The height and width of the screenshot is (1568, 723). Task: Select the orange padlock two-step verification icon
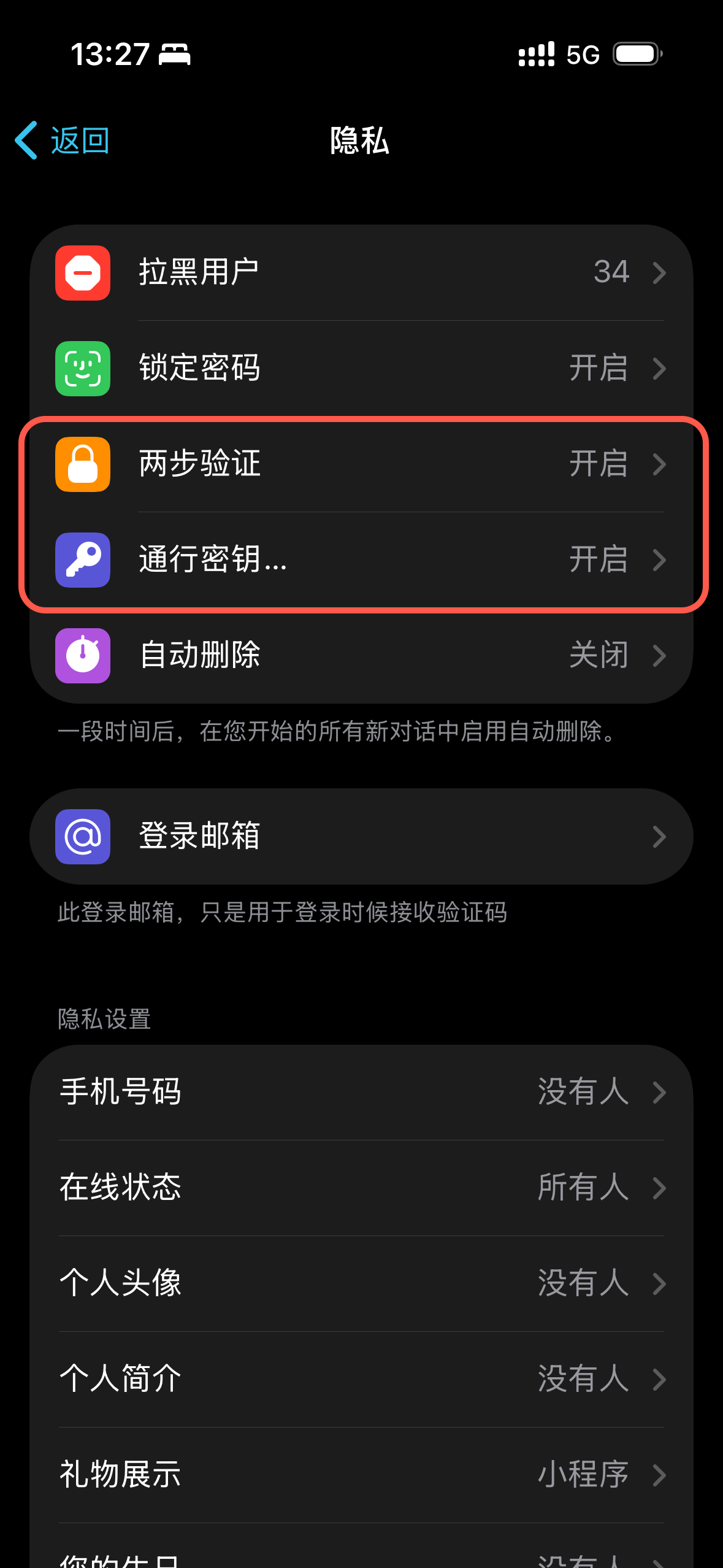(x=82, y=464)
